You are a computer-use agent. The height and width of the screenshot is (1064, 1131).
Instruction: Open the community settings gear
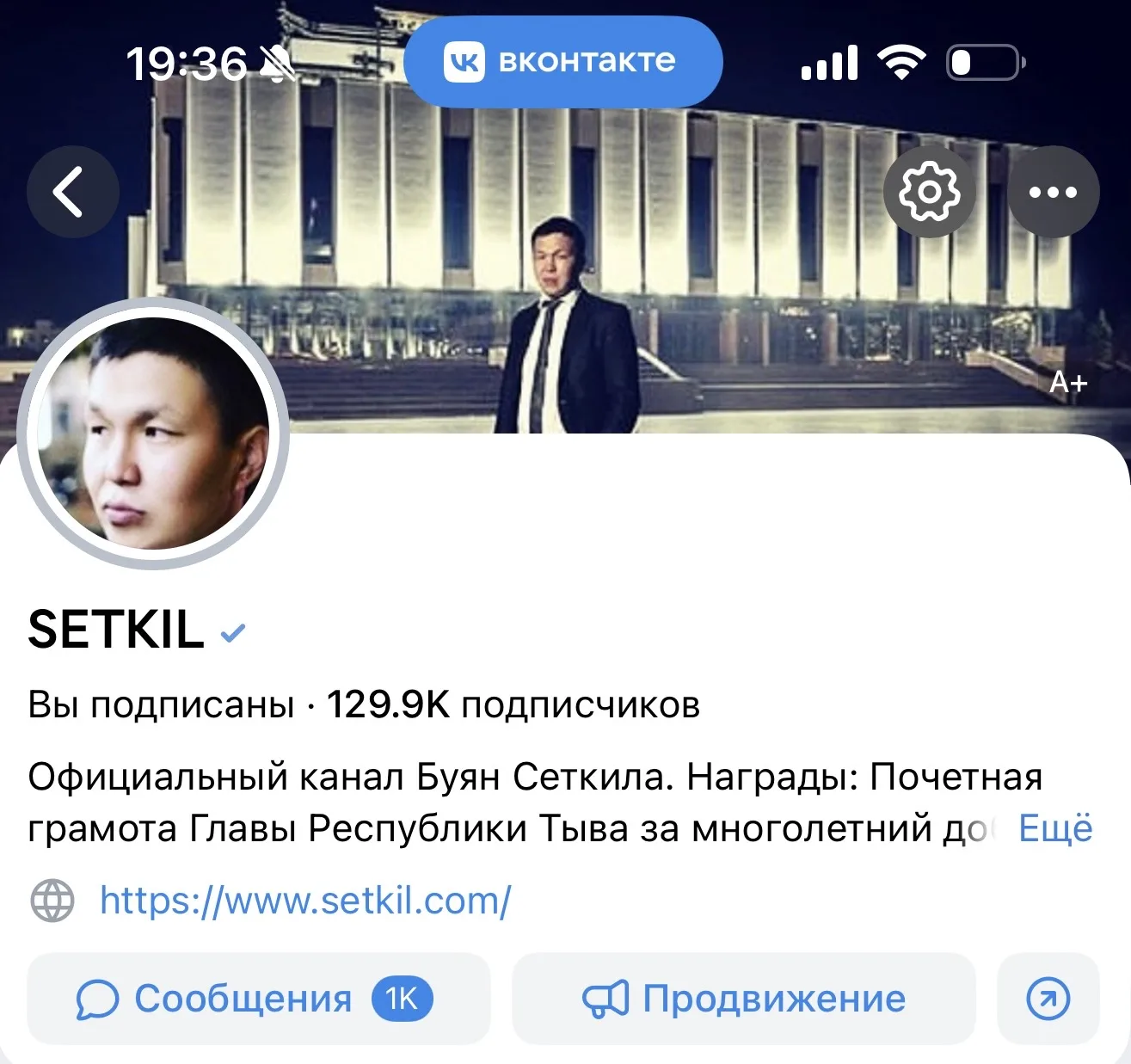point(929,192)
